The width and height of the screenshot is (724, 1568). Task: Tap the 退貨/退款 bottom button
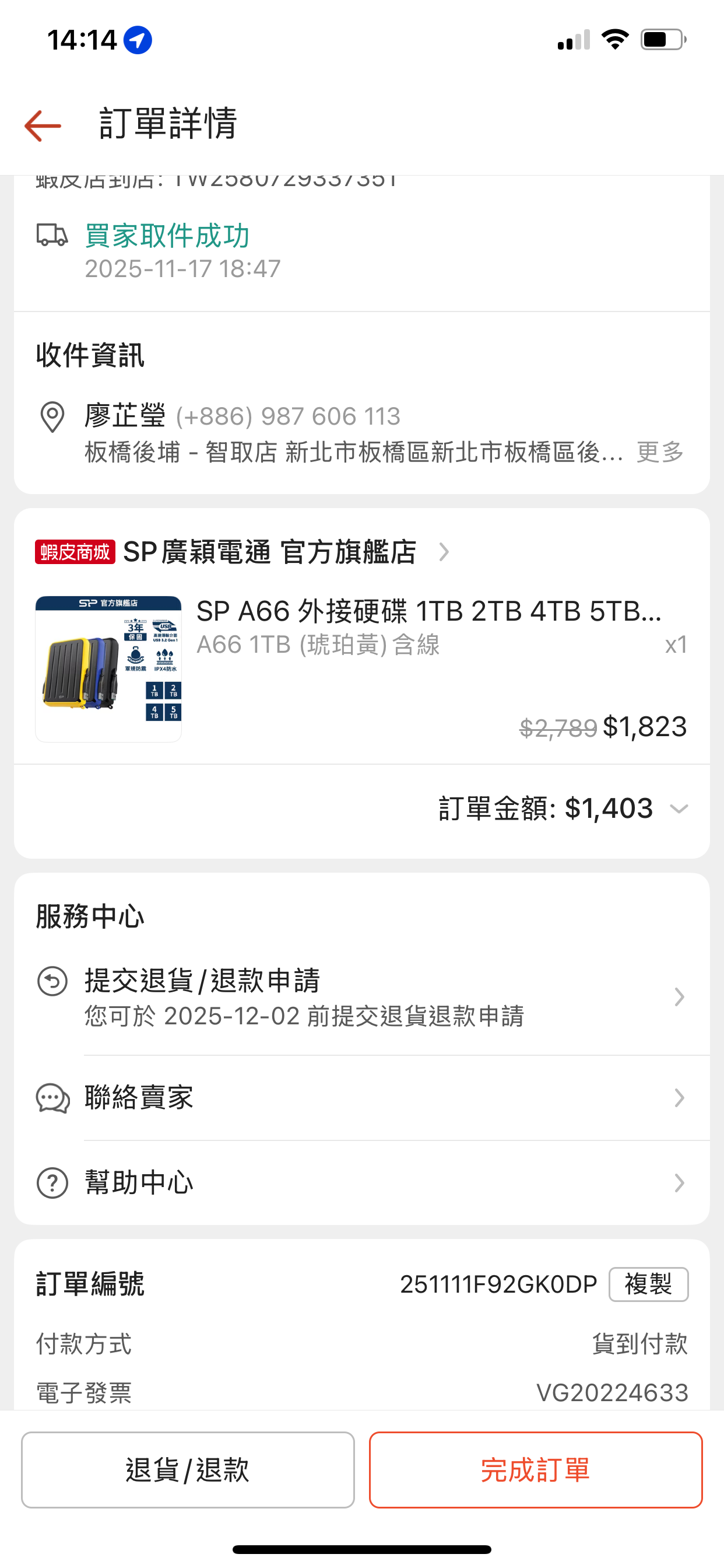point(188,1470)
